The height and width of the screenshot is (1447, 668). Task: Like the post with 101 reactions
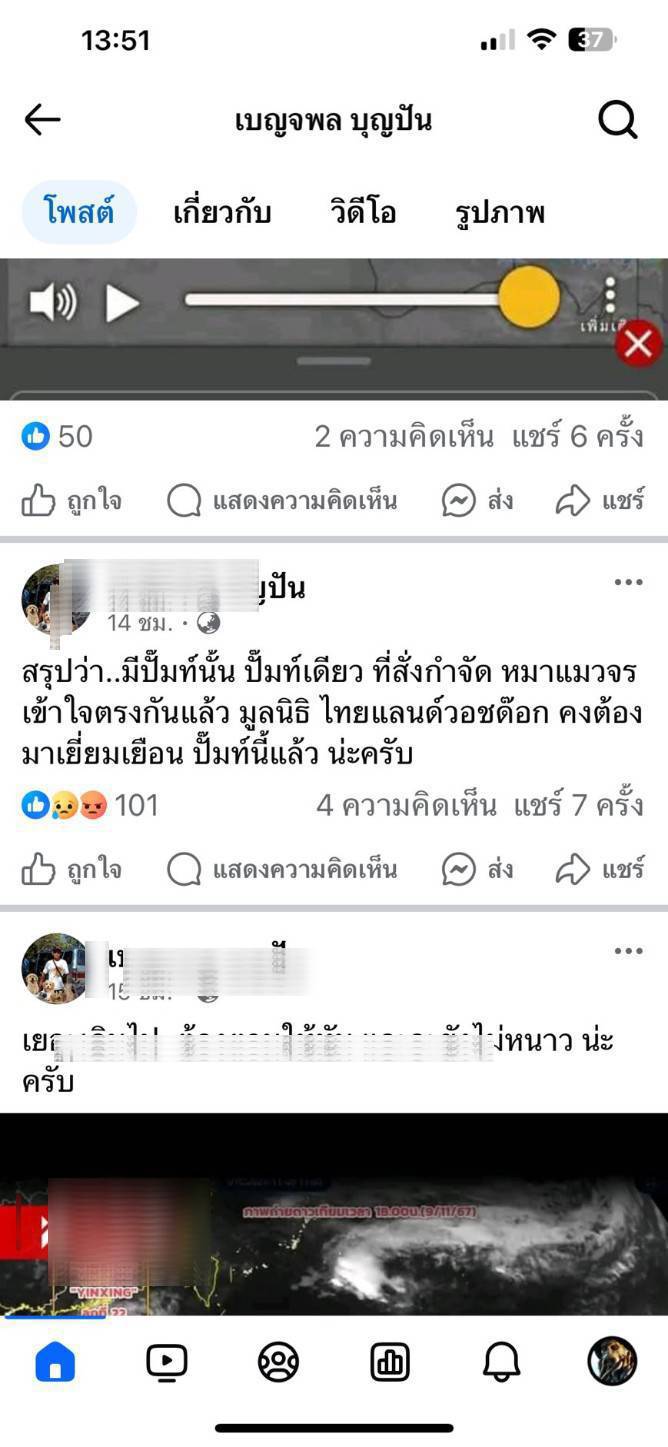[x=72, y=870]
